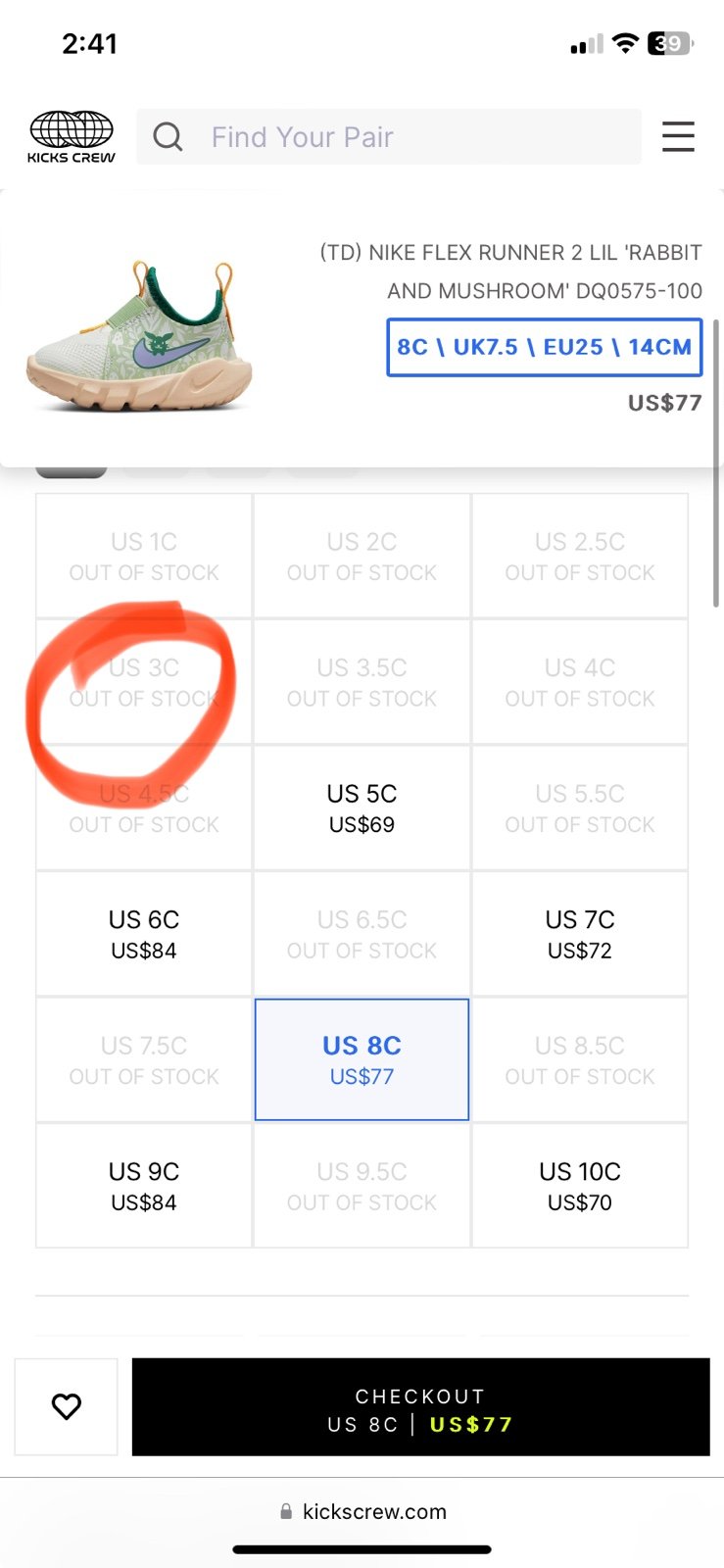724x1568 pixels.
Task: Pick size US 9C for US$84
Action: click(144, 1186)
